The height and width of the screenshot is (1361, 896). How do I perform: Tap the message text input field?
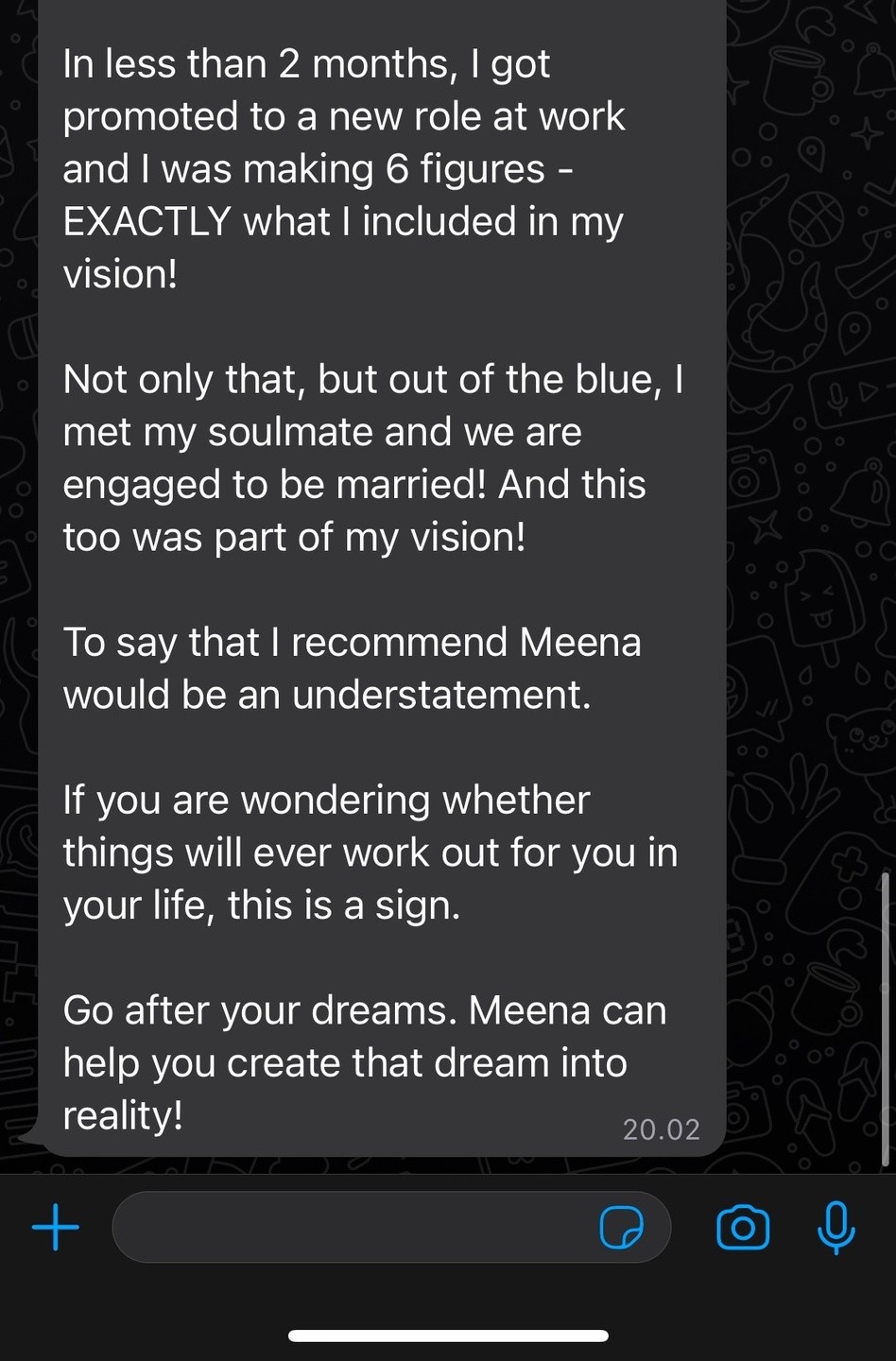coord(350,1228)
